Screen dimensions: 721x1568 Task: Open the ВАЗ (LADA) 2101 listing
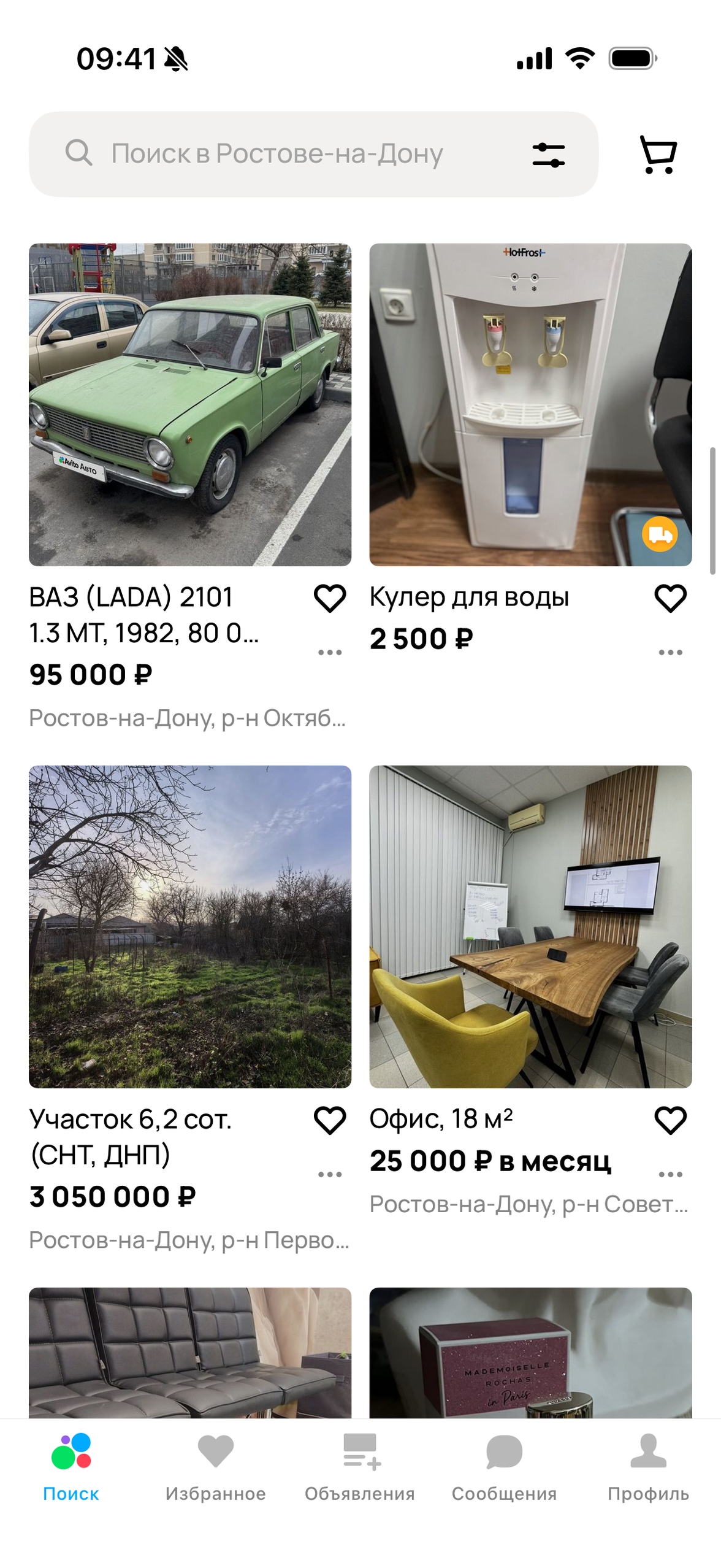(190, 405)
